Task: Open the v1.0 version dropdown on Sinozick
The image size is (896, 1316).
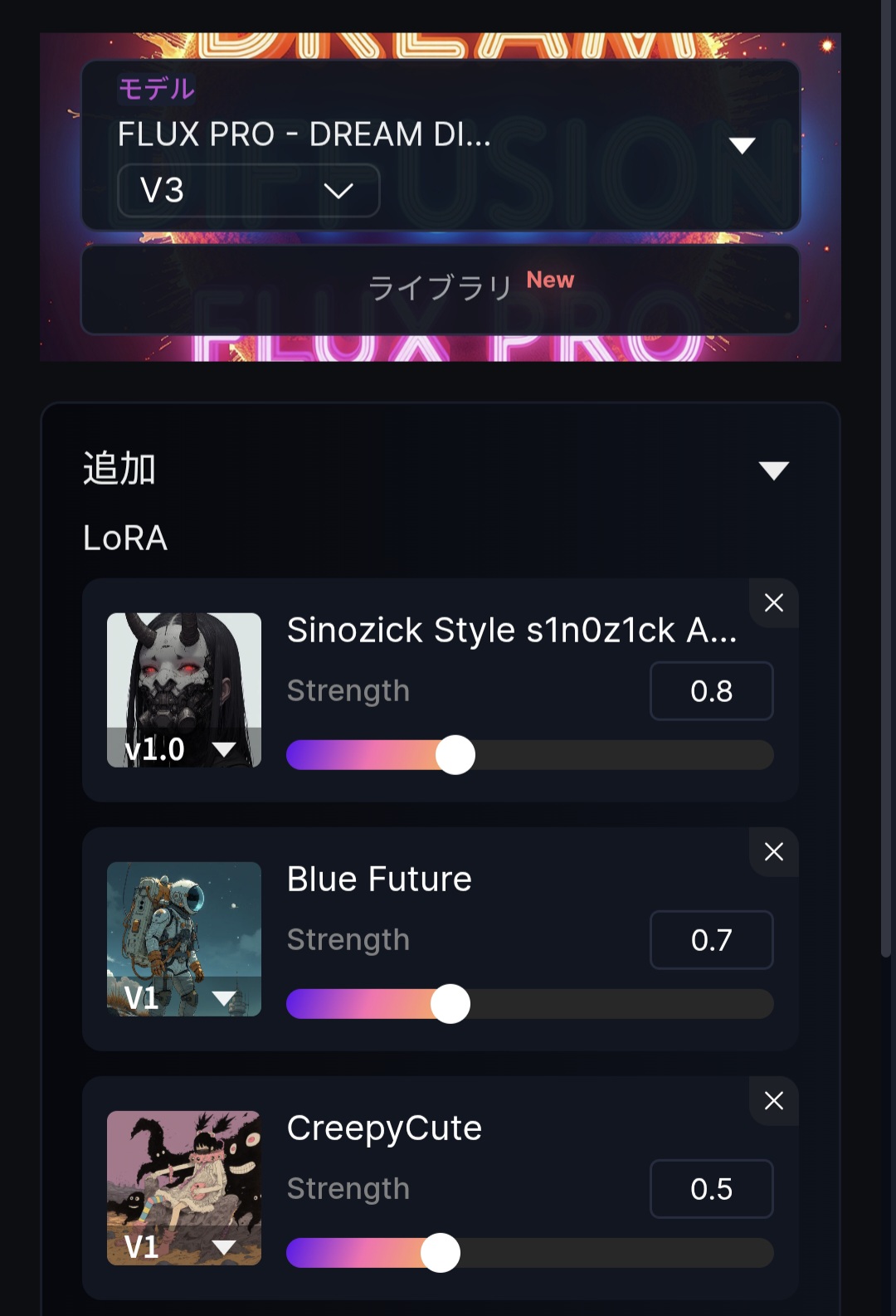Action: pyautogui.click(x=183, y=749)
